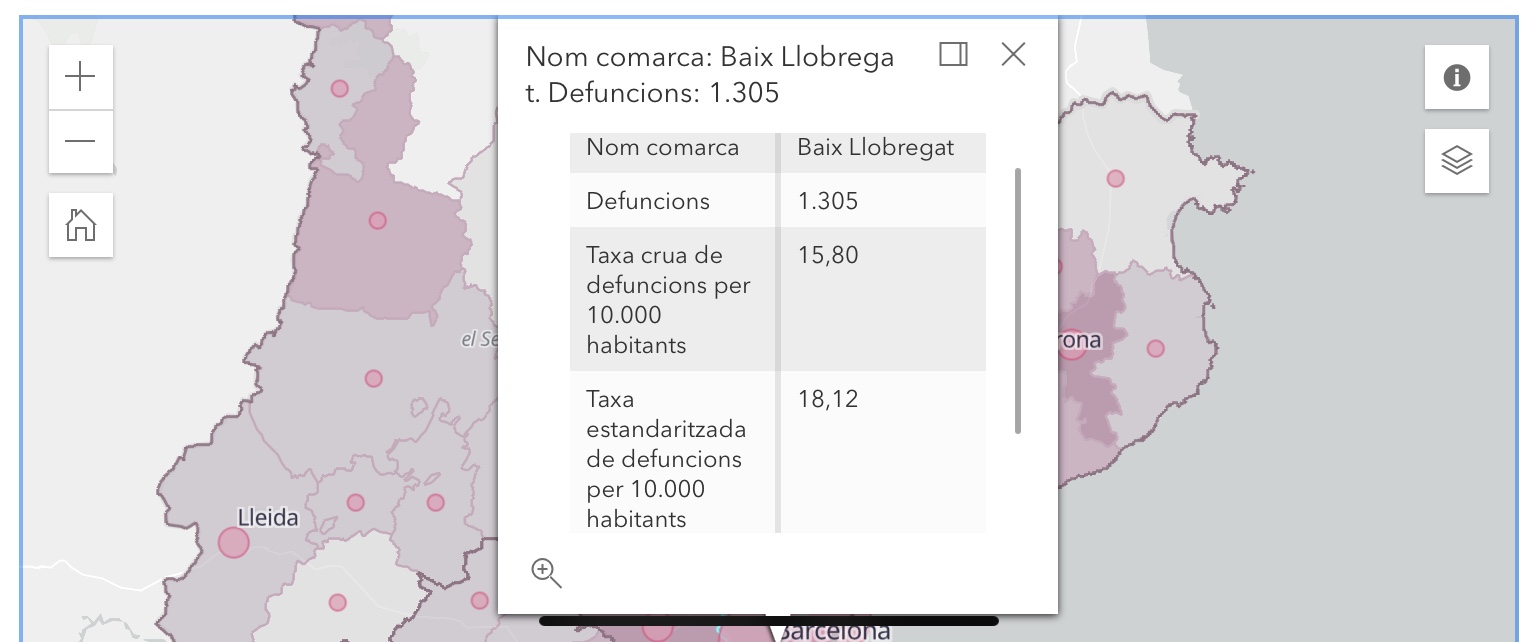Zoom in on the map
Screen dimensions: 1533x642
click(x=80, y=77)
